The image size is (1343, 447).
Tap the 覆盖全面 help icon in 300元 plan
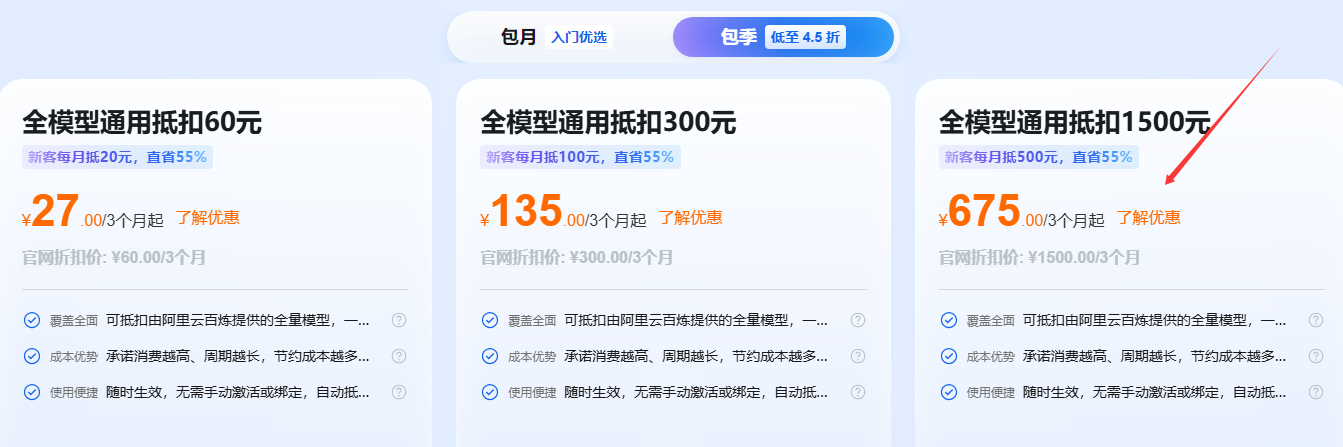(857, 320)
